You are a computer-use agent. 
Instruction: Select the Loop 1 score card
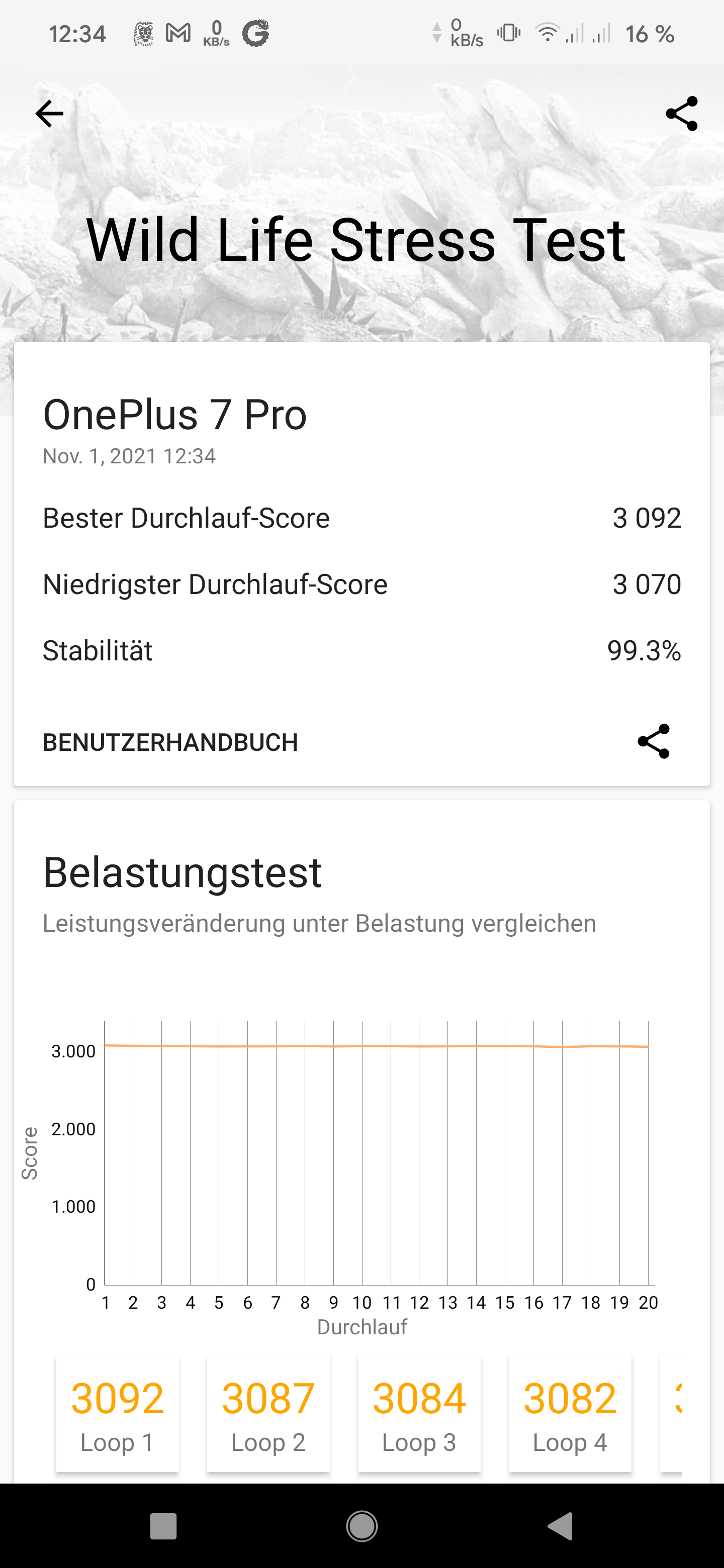(x=118, y=1413)
